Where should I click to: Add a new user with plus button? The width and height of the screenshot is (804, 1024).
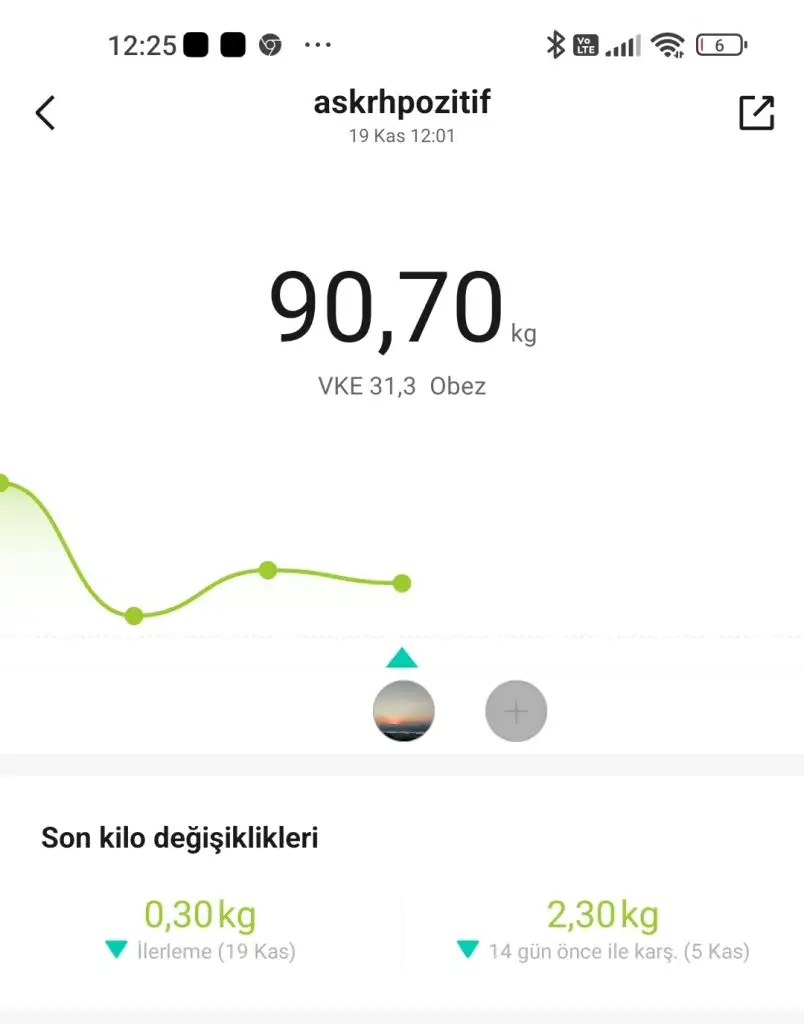pyautogui.click(x=516, y=712)
